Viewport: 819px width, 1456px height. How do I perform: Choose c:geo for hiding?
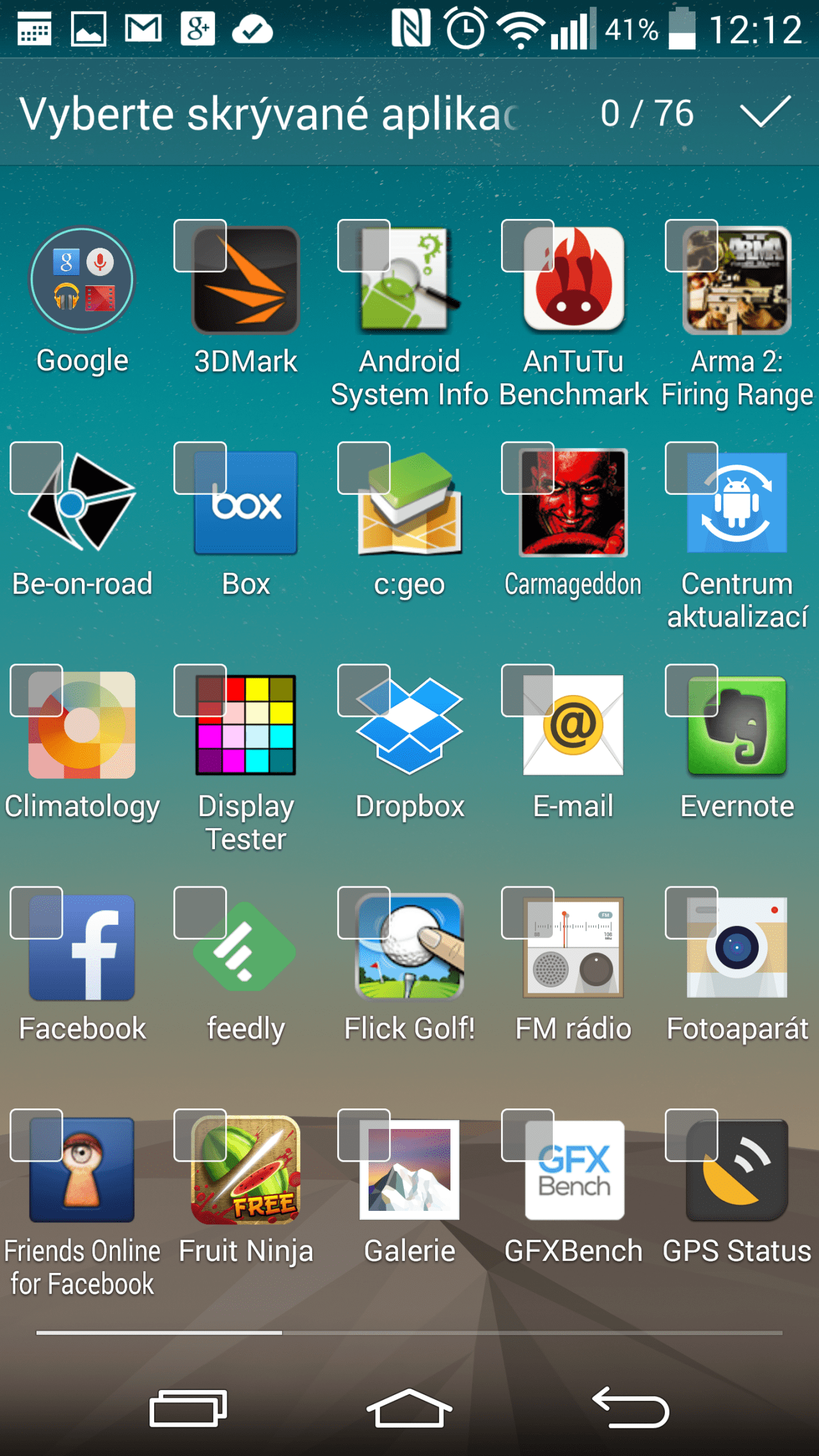point(364,468)
